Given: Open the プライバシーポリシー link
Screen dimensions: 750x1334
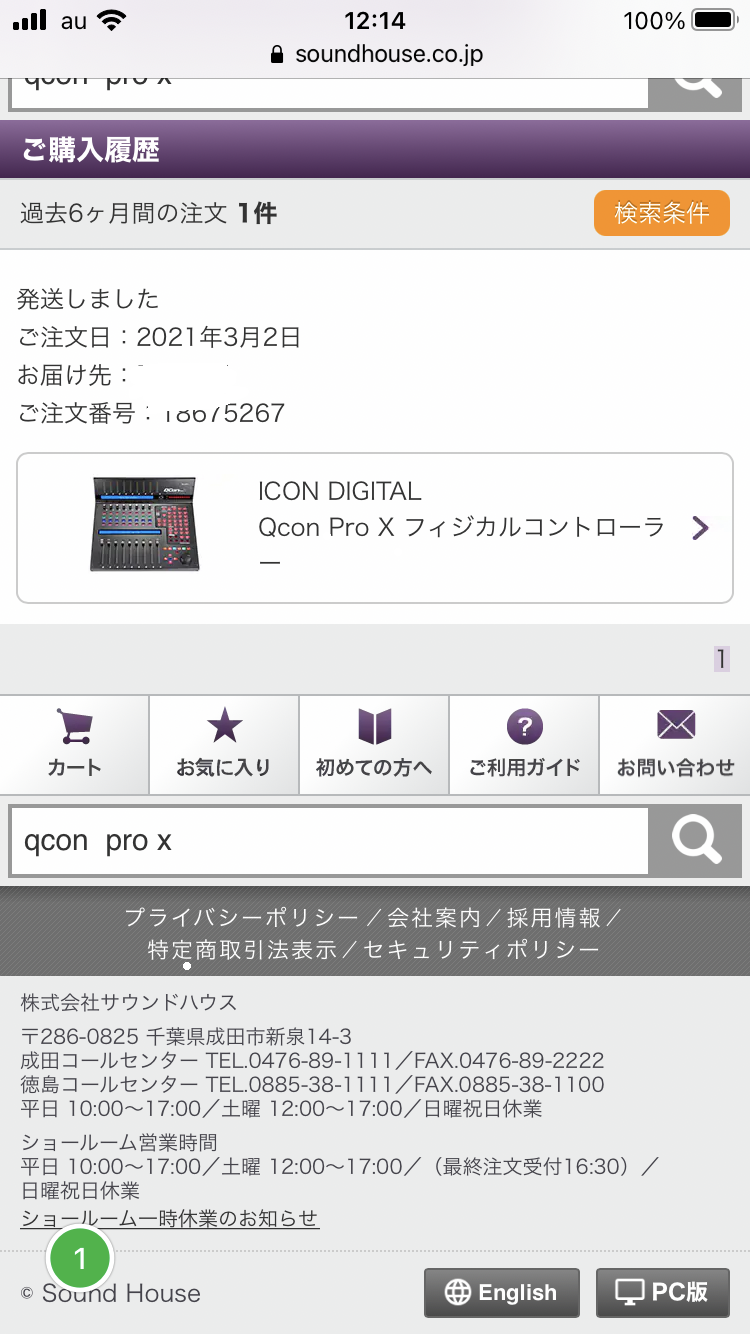Looking at the screenshot, I should pyautogui.click(x=241, y=917).
